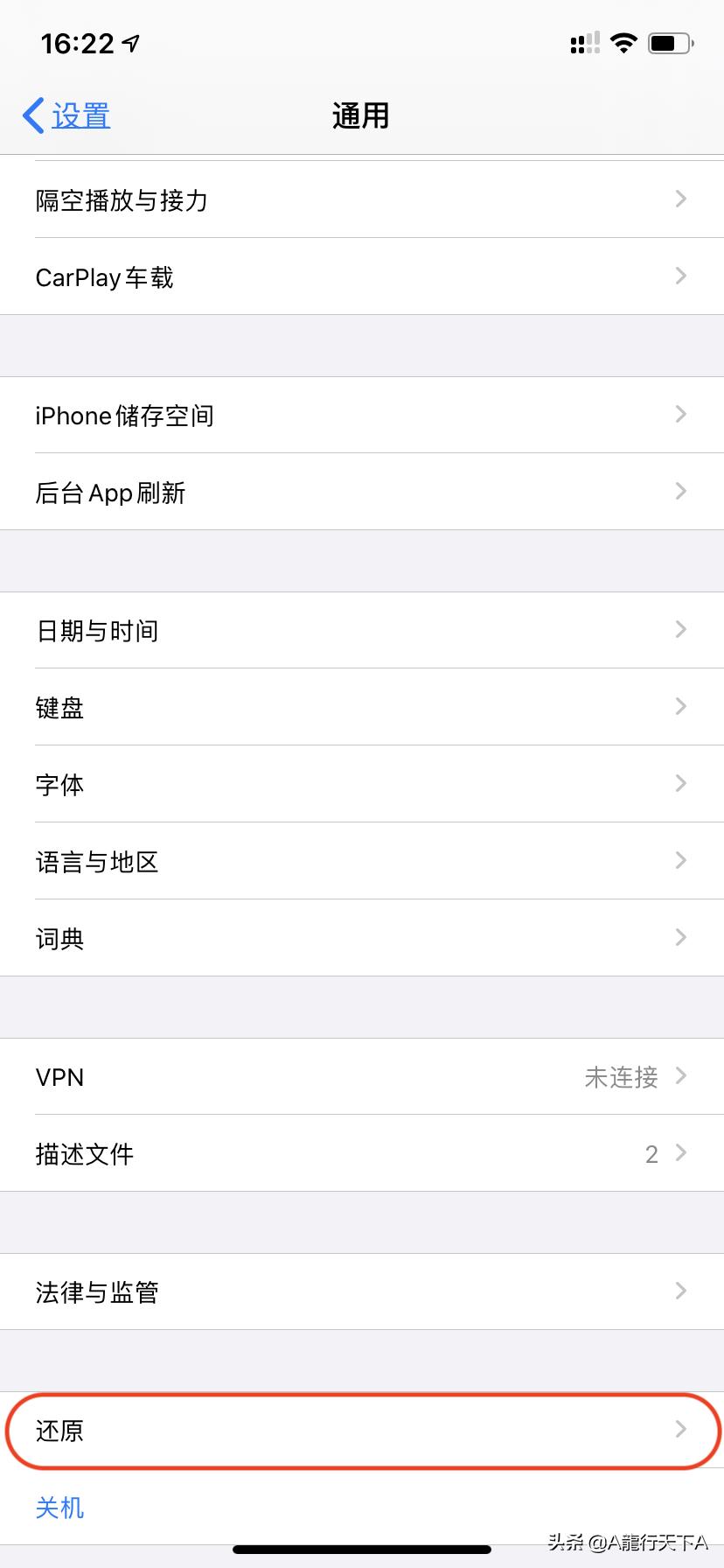Tap the Wi-Fi icon in the status bar
The width and height of the screenshot is (724, 1568).
click(623, 42)
